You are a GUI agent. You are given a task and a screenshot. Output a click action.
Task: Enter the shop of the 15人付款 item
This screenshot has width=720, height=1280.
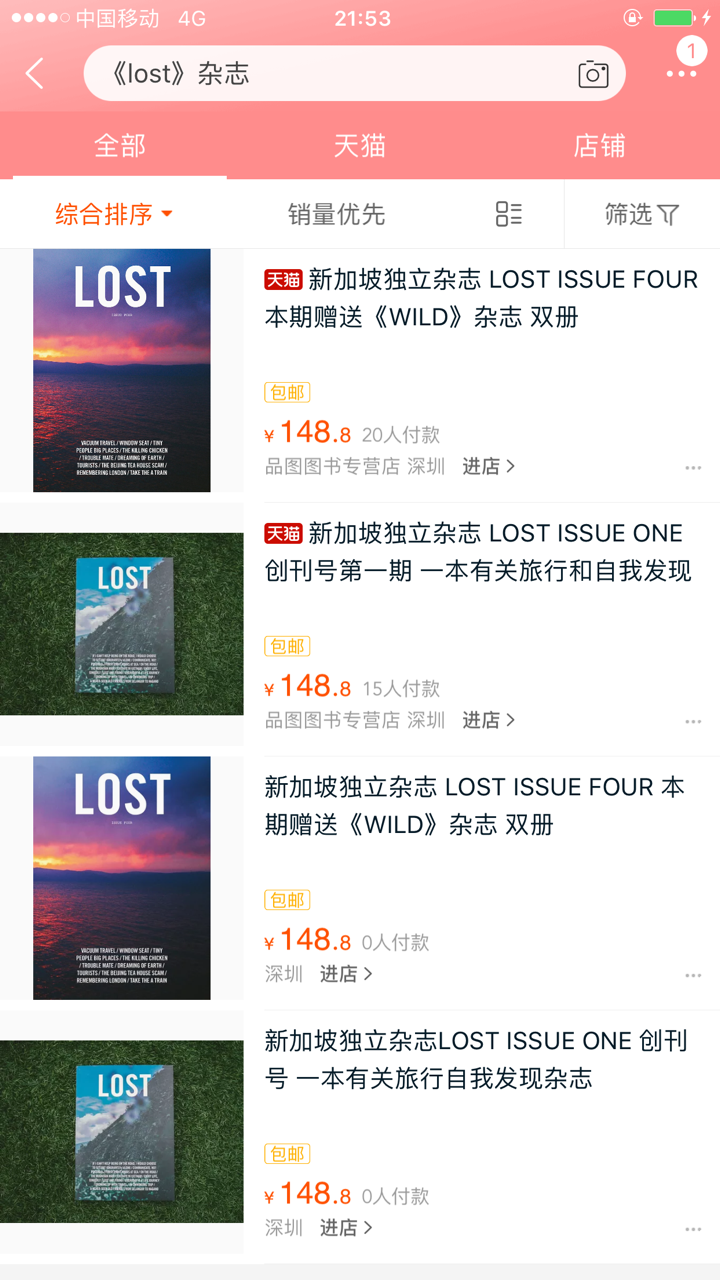(488, 720)
